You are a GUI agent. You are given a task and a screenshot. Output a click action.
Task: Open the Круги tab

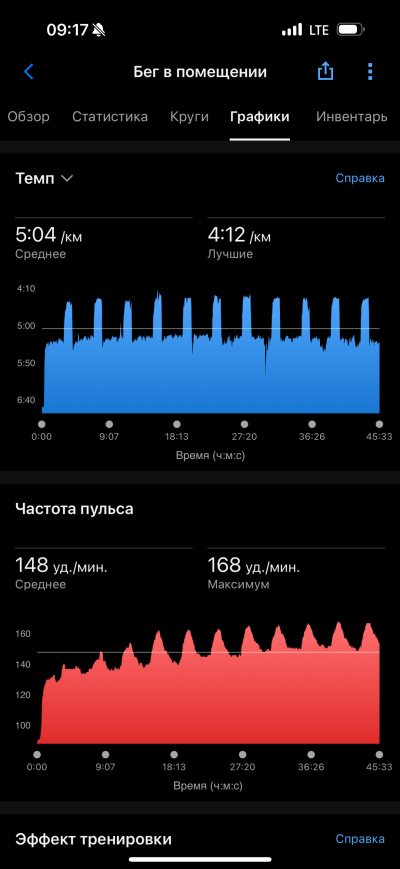point(189,117)
